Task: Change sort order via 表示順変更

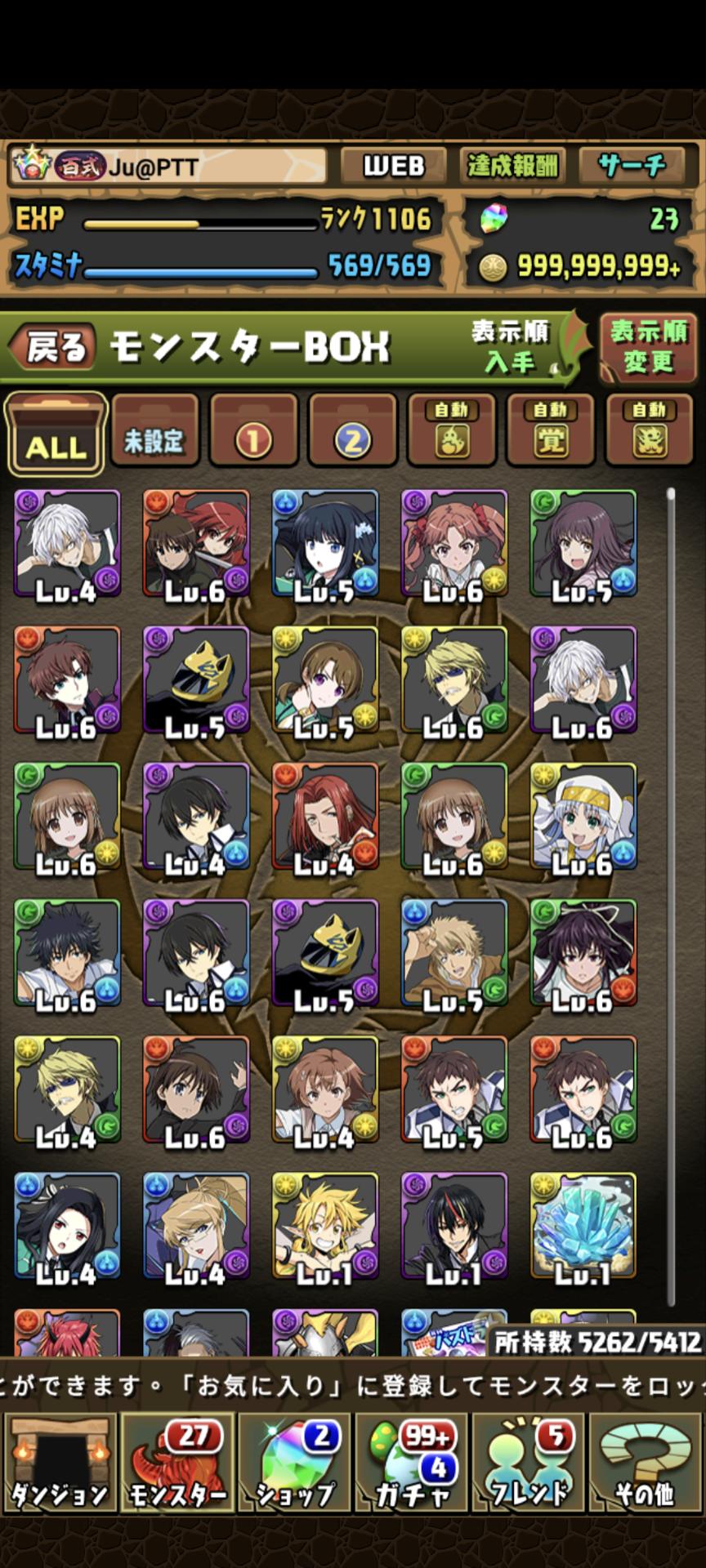Action: tap(648, 348)
